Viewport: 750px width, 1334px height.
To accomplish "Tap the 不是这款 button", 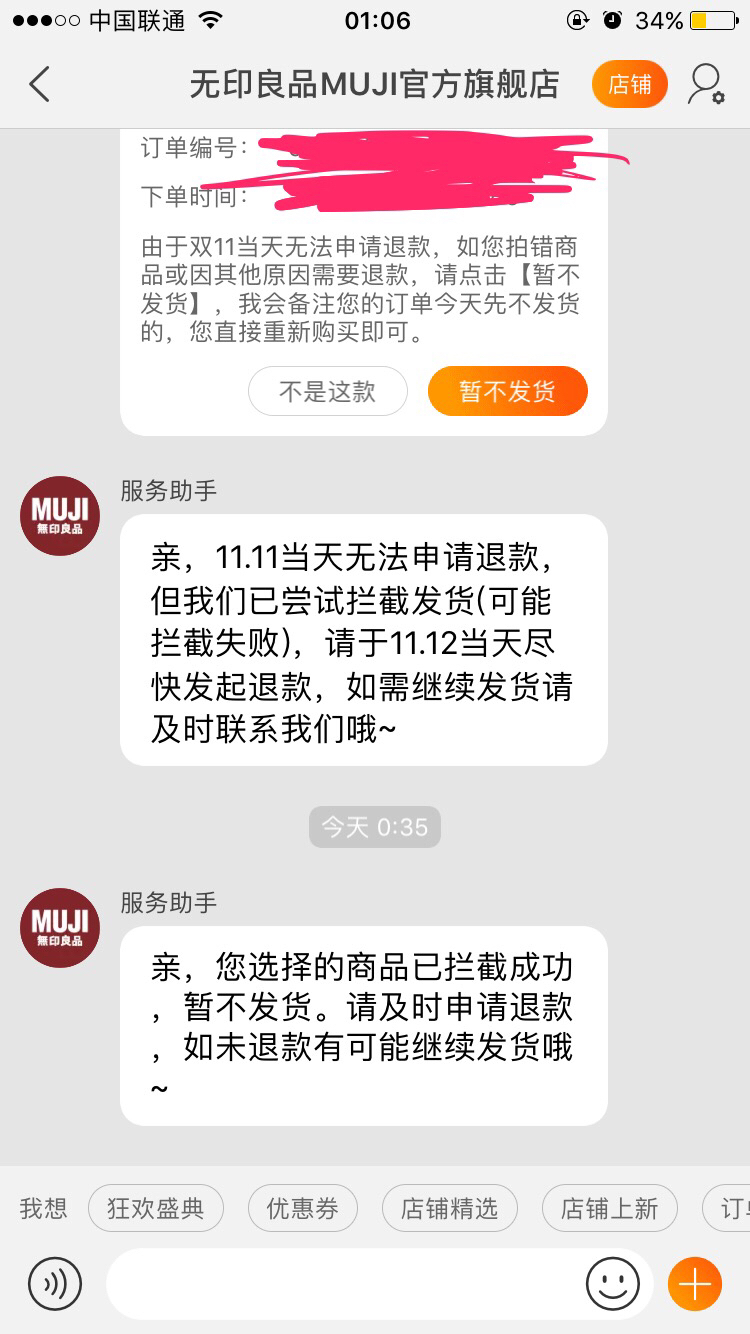I will click(x=328, y=391).
